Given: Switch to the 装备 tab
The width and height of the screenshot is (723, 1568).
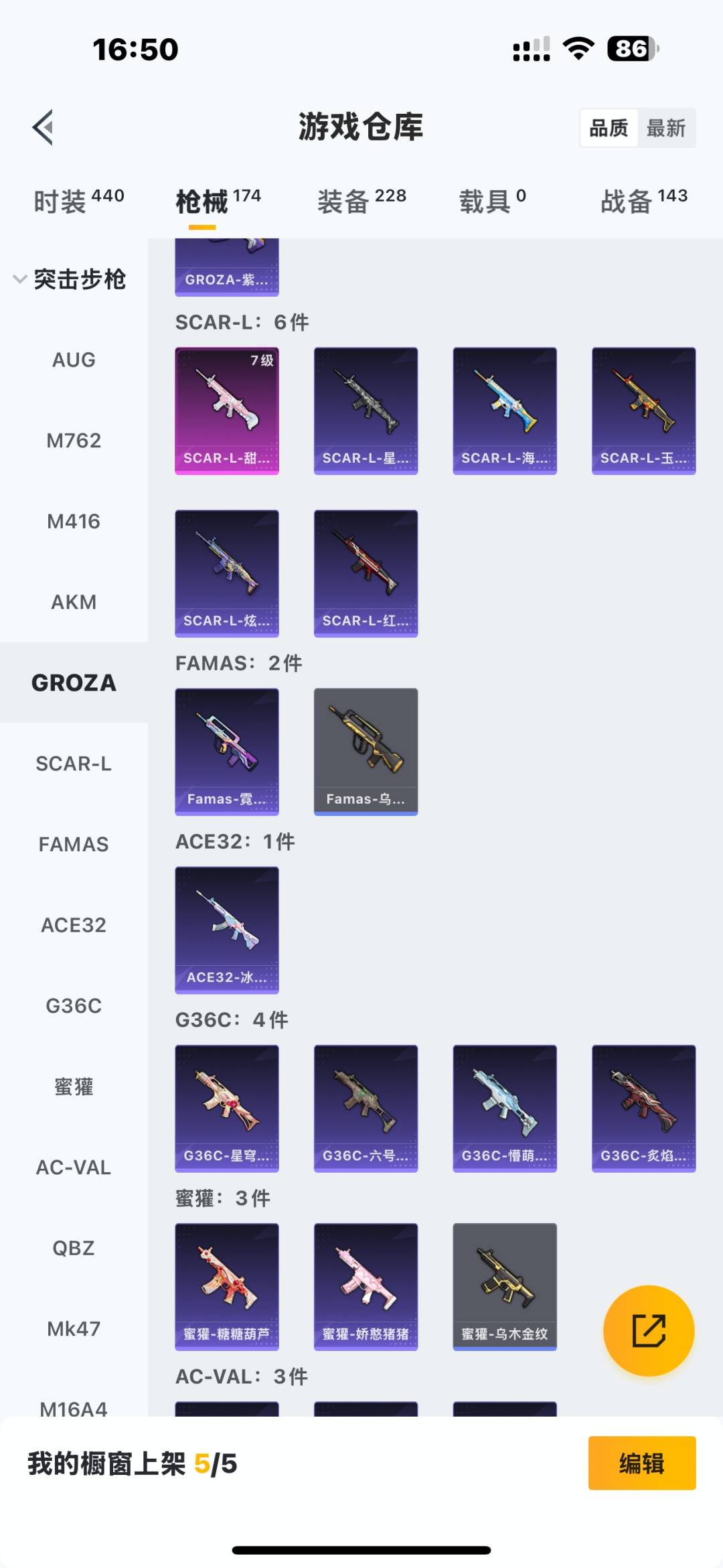Looking at the screenshot, I should [x=361, y=201].
